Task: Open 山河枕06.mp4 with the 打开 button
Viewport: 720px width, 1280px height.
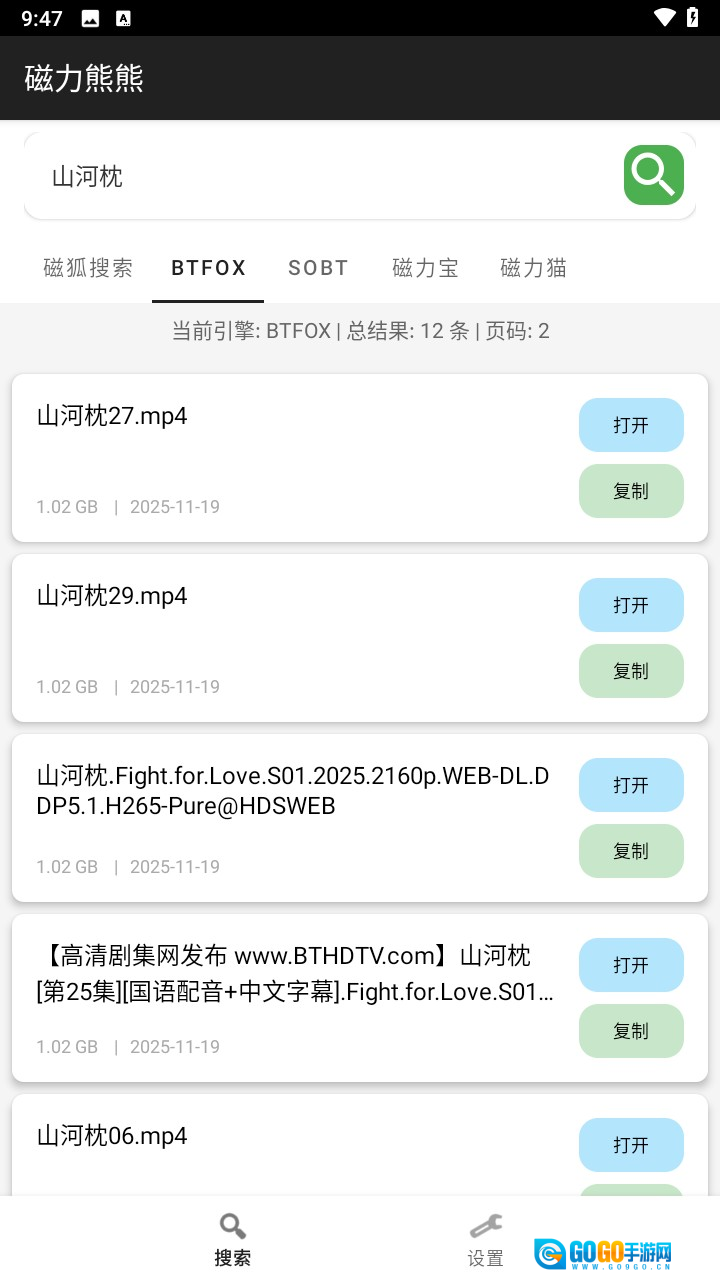Action: point(631,1145)
